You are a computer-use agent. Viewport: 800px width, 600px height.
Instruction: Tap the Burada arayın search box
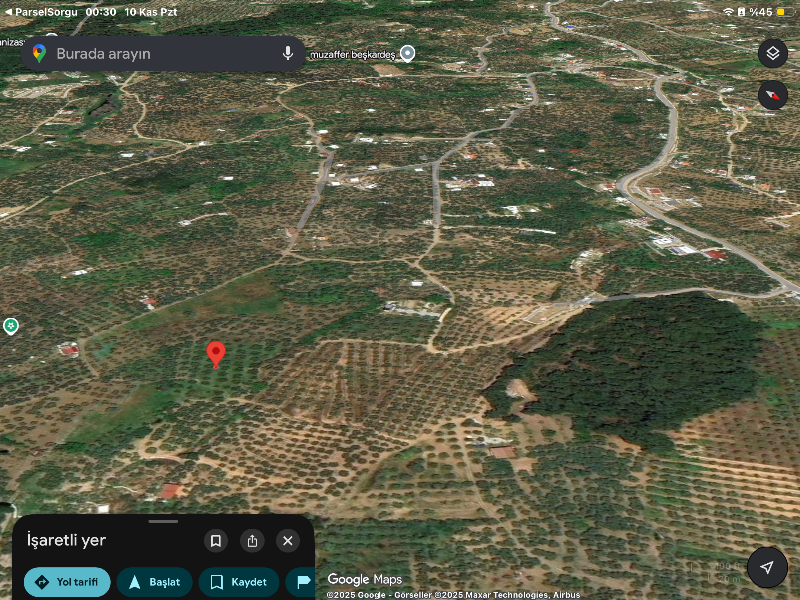click(150, 54)
